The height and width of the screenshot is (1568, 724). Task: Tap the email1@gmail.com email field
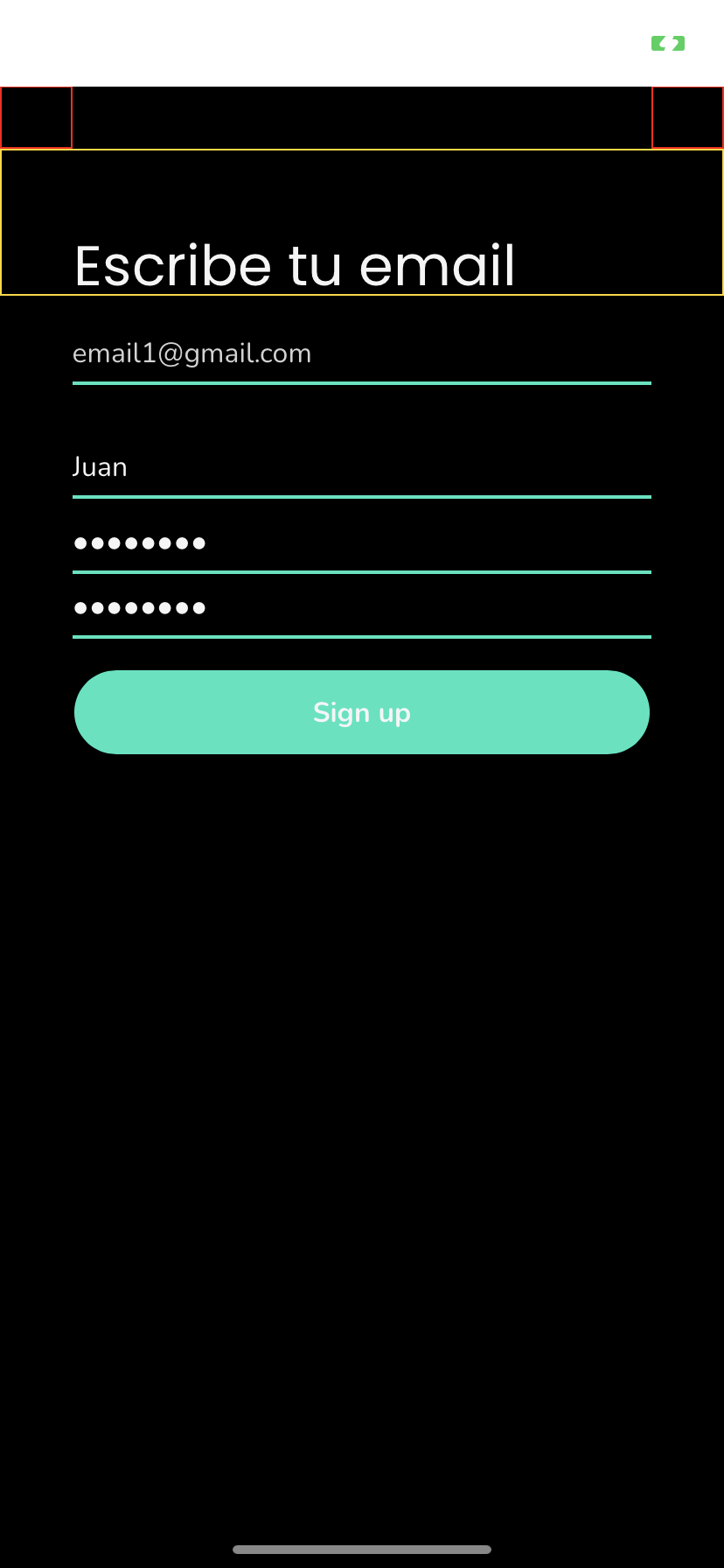(x=362, y=354)
